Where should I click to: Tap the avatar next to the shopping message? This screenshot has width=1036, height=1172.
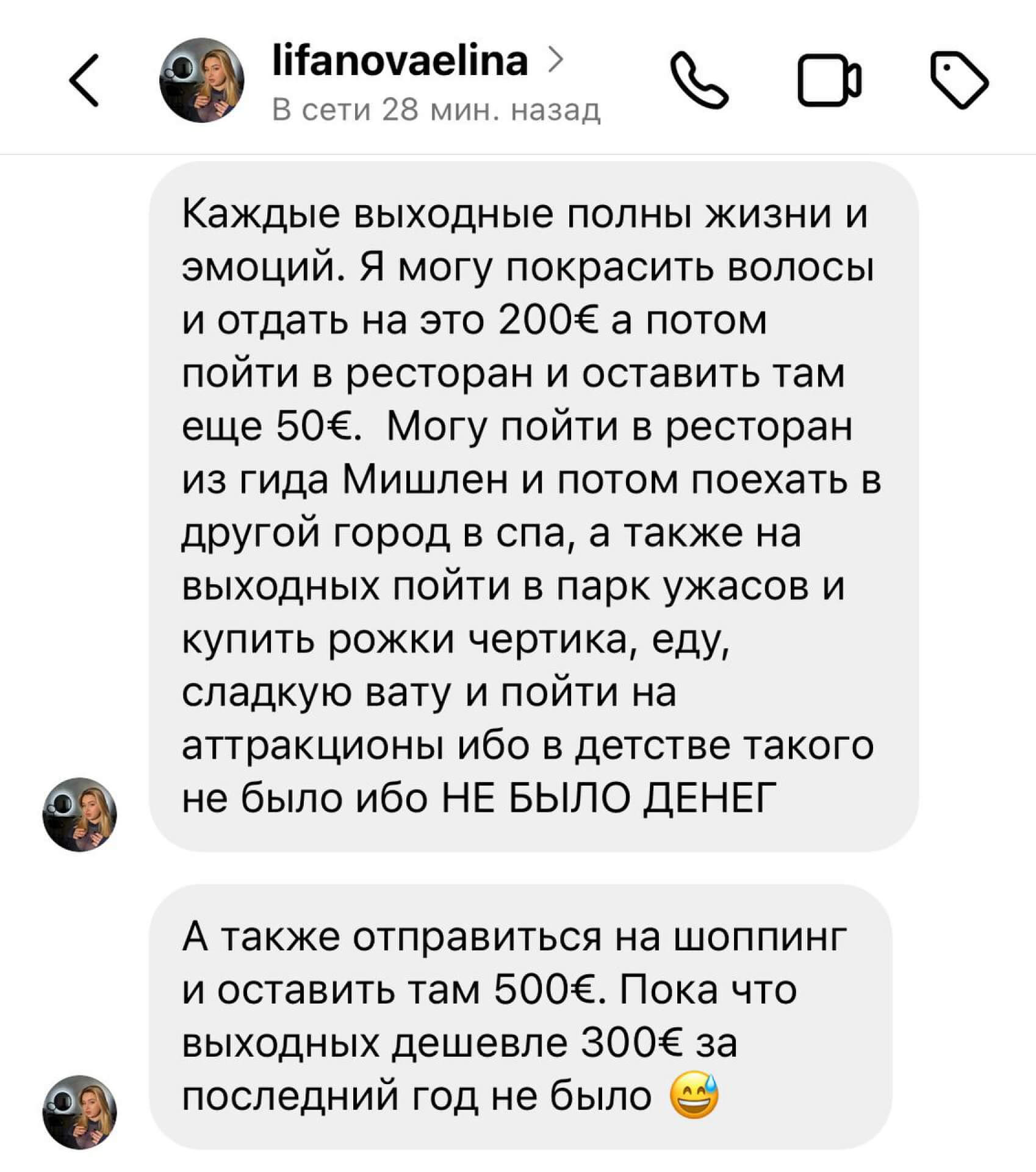point(79,1112)
